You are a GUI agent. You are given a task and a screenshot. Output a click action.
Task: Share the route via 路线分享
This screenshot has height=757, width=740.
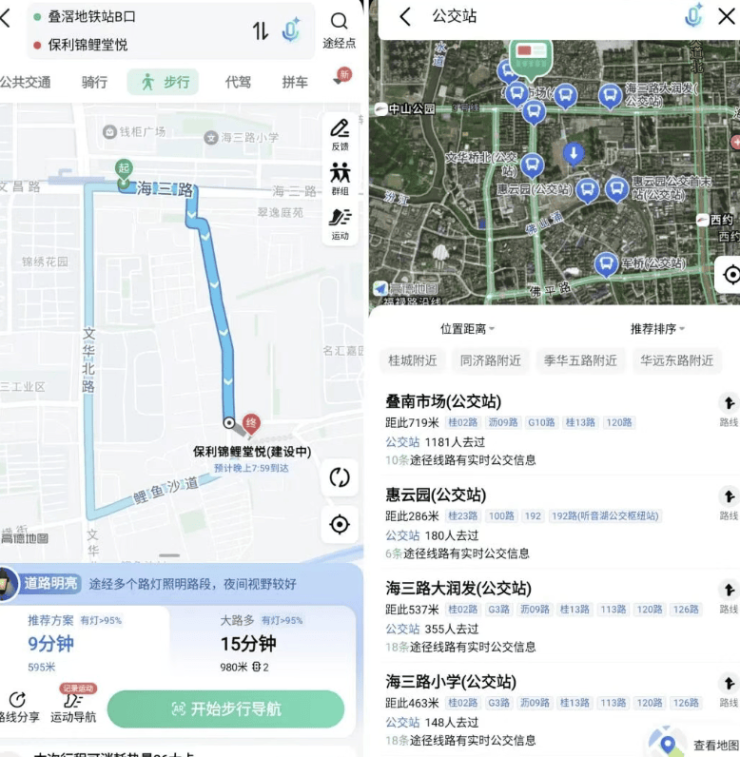18,707
